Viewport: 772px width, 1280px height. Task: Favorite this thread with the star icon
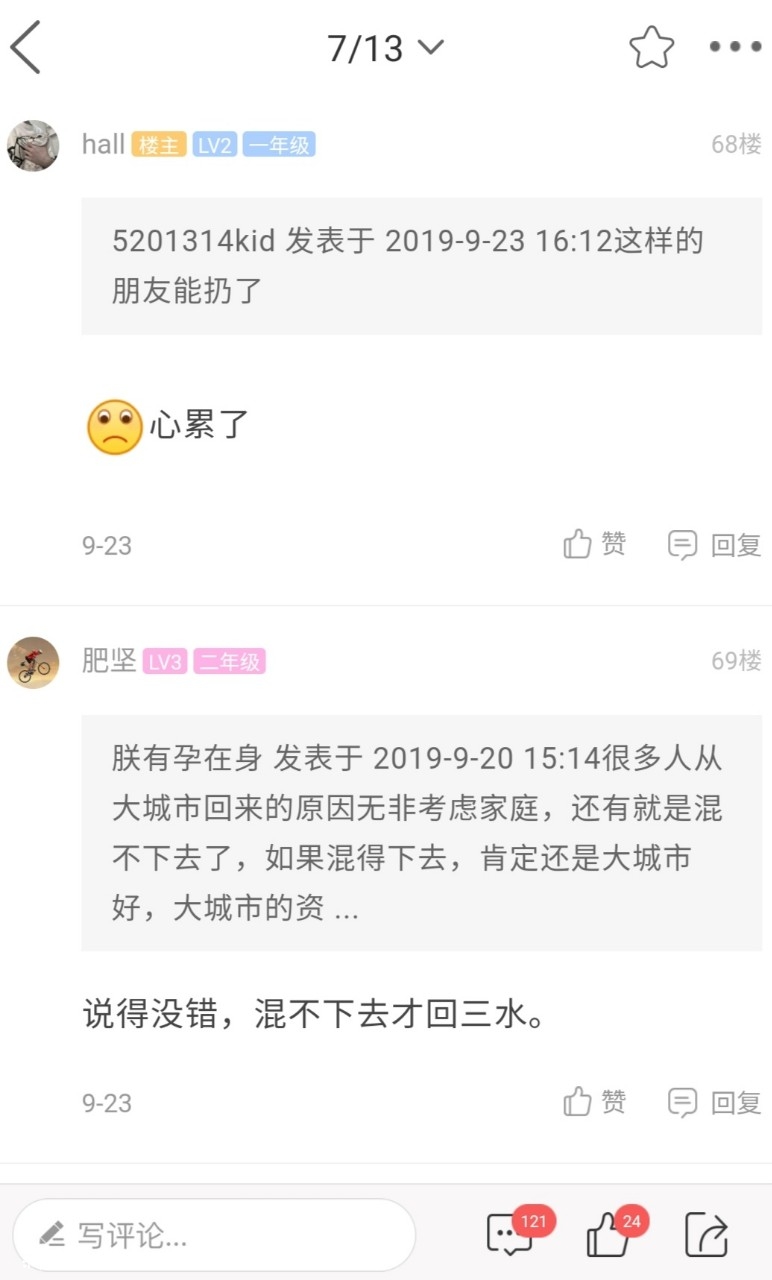(651, 47)
